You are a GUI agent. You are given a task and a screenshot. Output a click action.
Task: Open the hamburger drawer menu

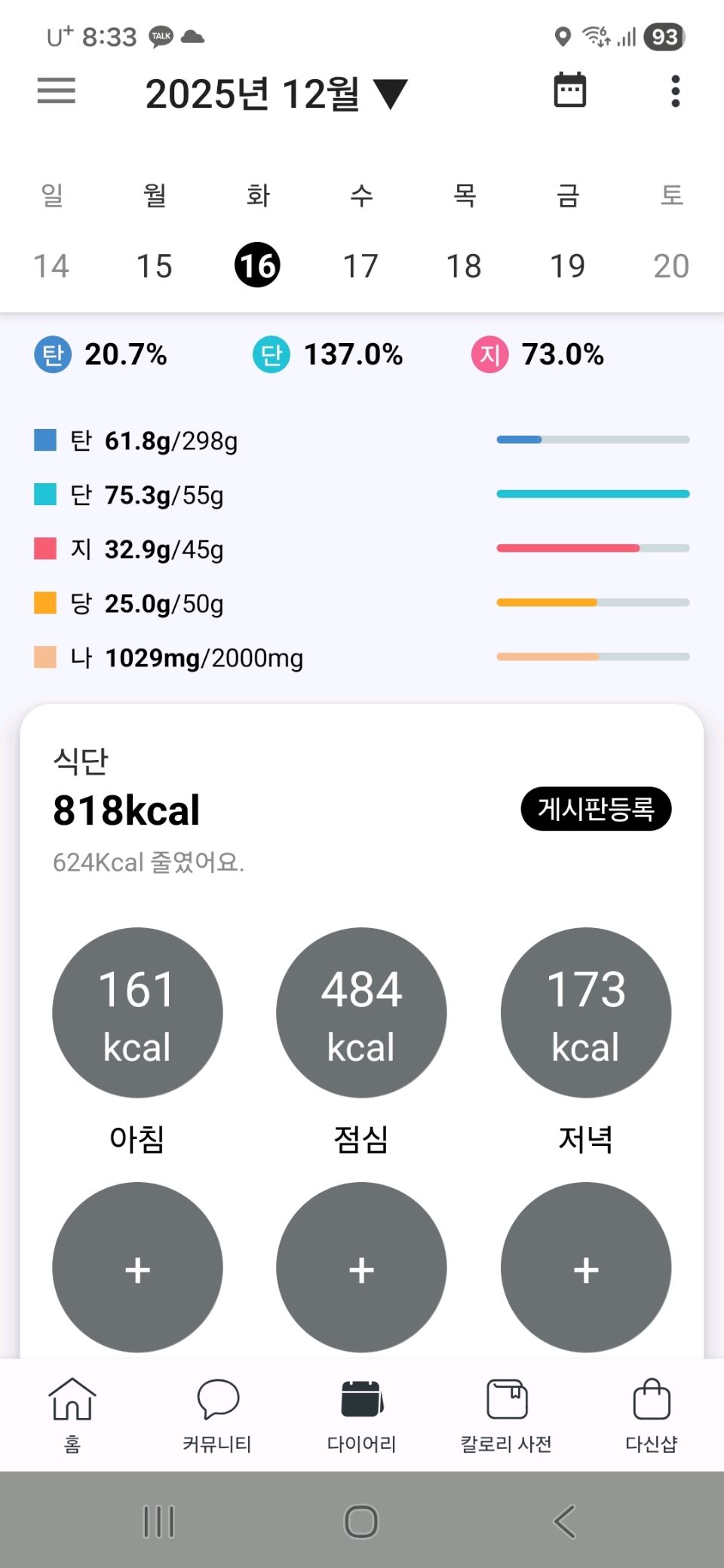click(57, 91)
